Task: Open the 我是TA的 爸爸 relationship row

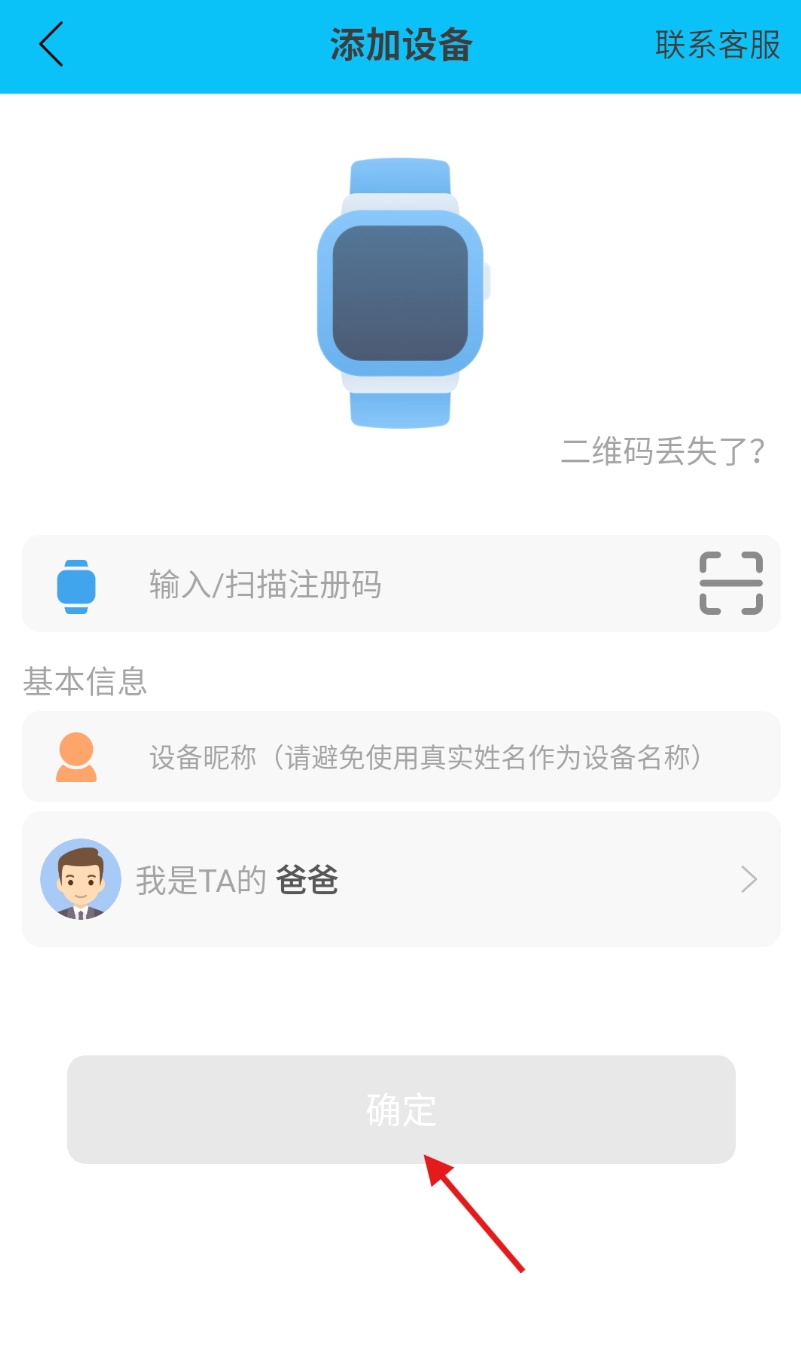Action: (400, 880)
